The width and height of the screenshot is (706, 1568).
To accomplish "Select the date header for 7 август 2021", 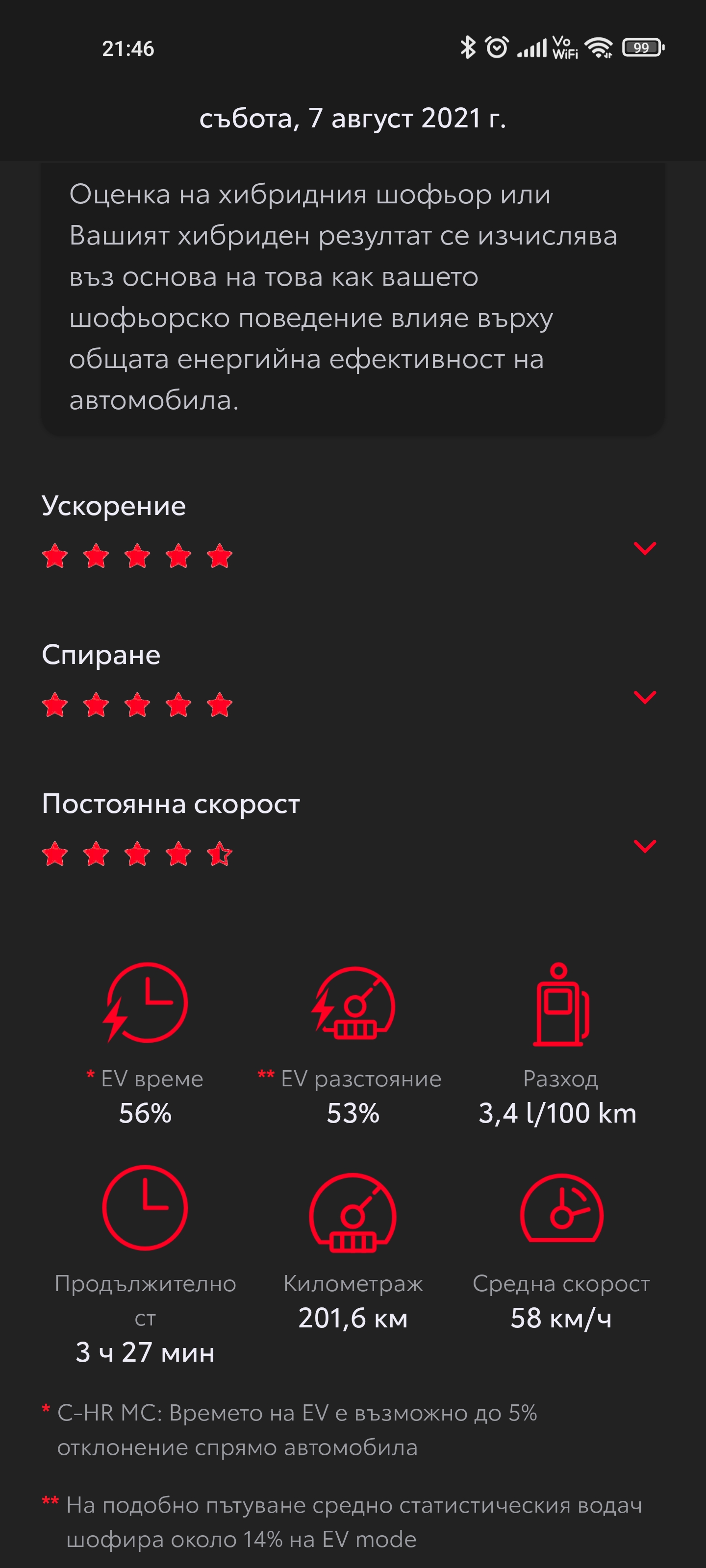I will tap(353, 119).
